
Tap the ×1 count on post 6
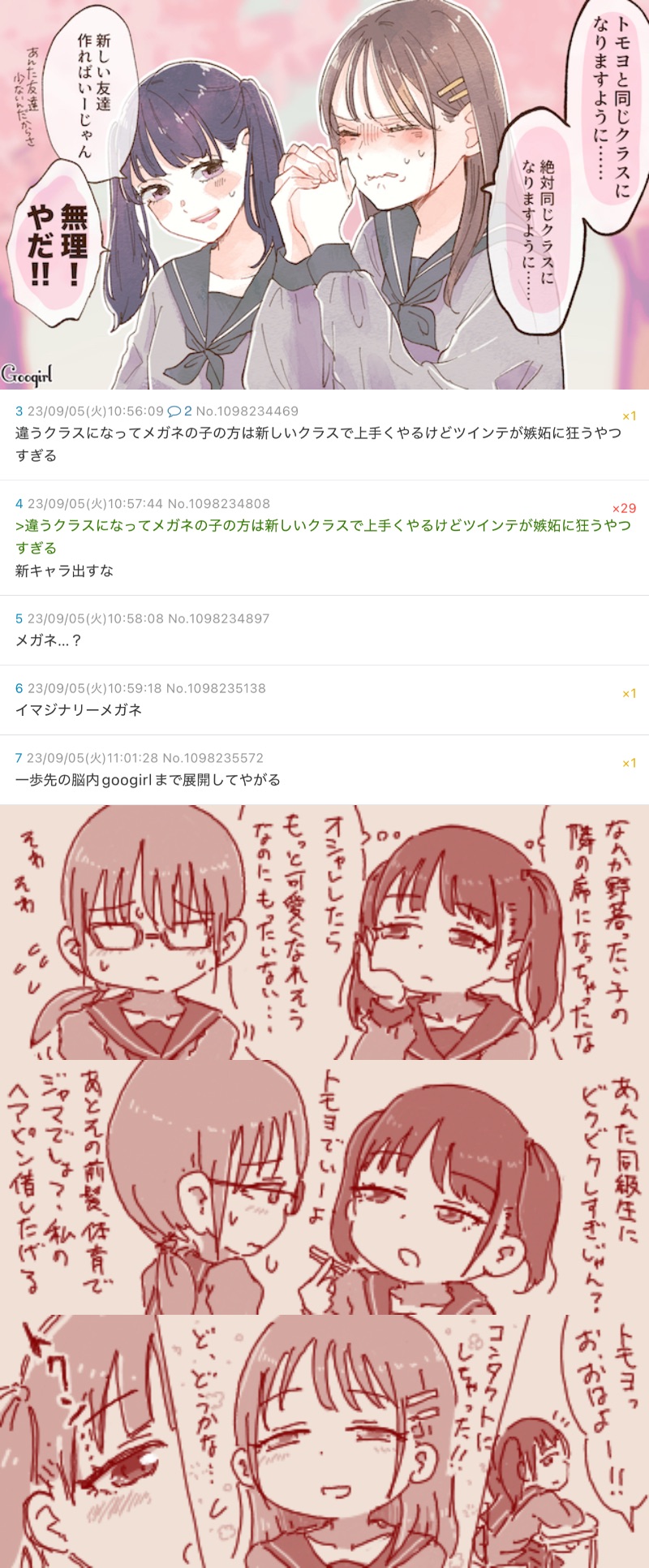click(x=629, y=694)
